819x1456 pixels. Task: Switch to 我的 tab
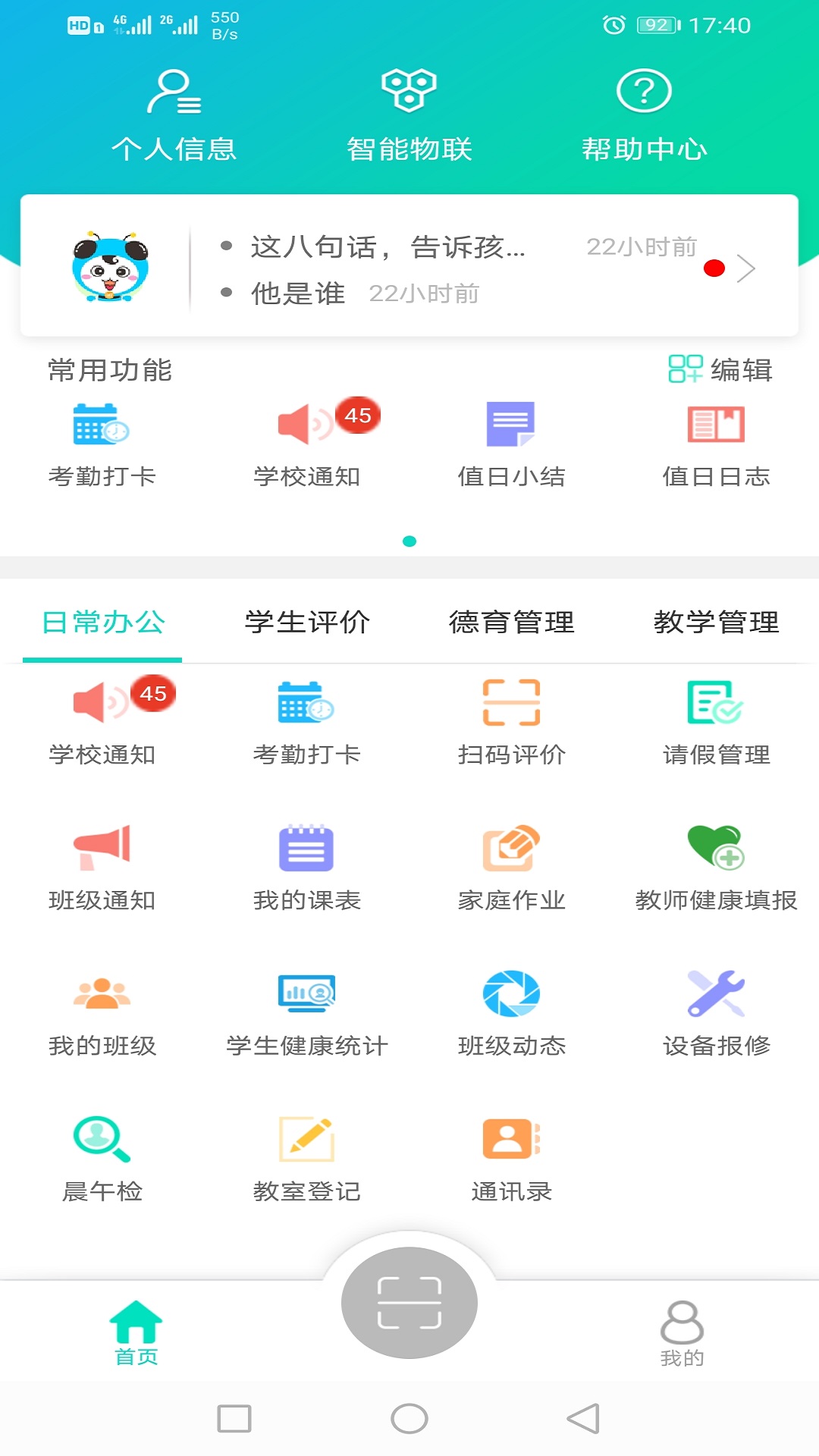[682, 1332]
